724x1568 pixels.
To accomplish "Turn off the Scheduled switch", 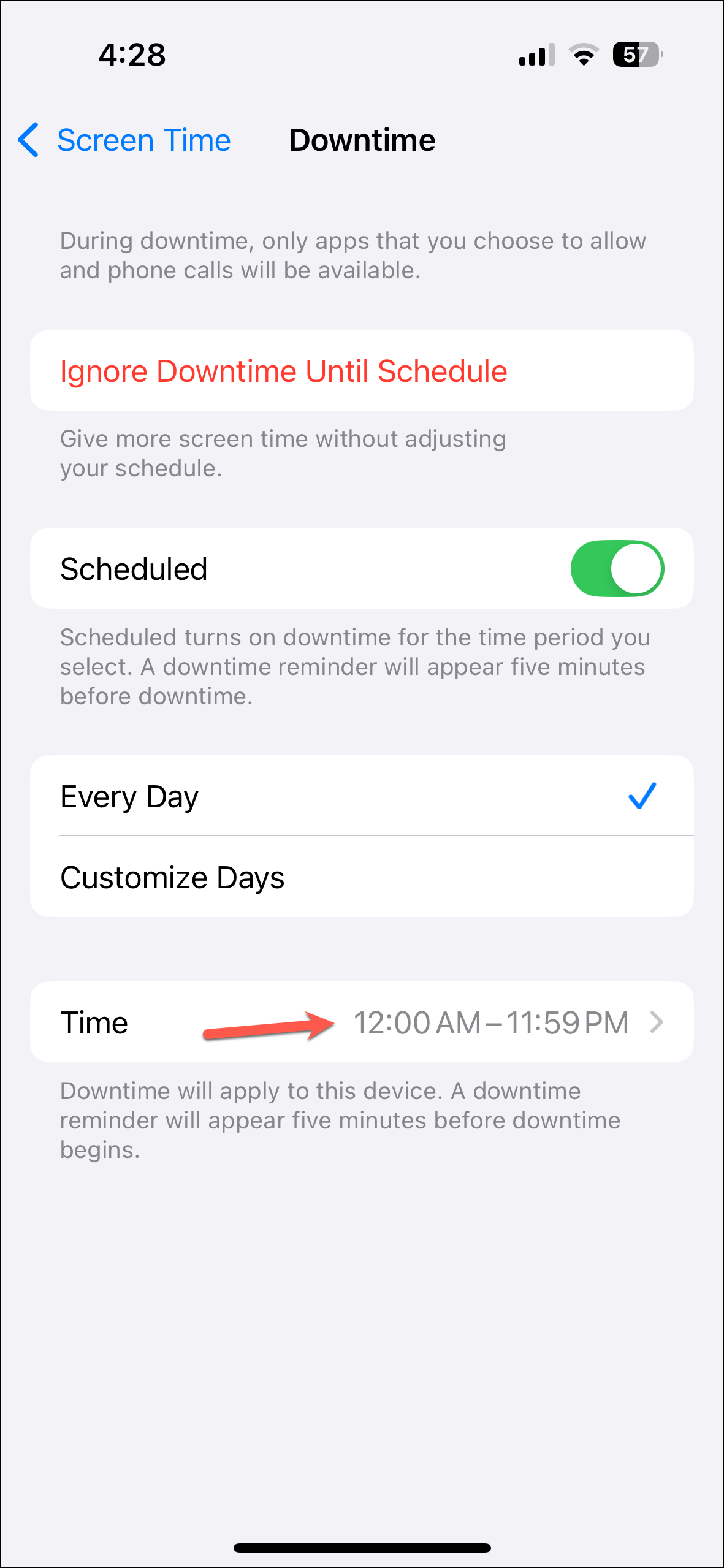I will coord(617,569).
